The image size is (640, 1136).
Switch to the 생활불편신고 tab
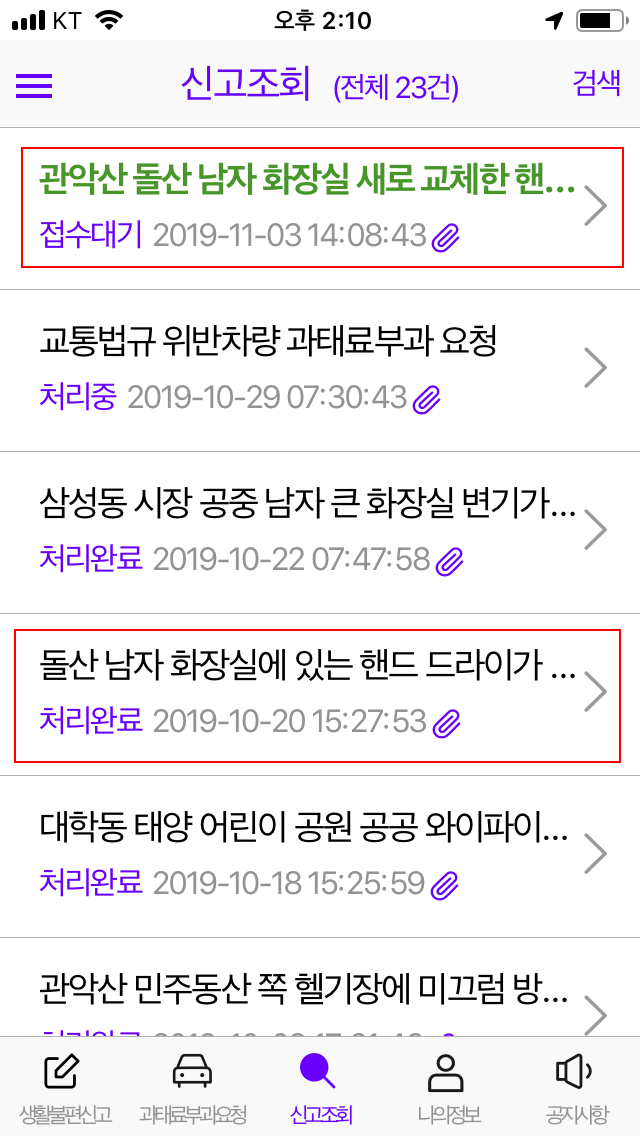(x=64, y=1087)
